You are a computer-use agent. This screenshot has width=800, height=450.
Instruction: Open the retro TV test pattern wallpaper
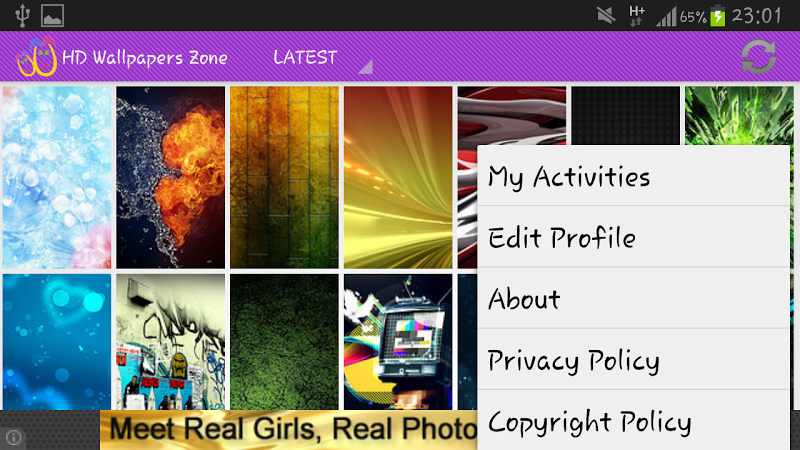(x=398, y=340)
